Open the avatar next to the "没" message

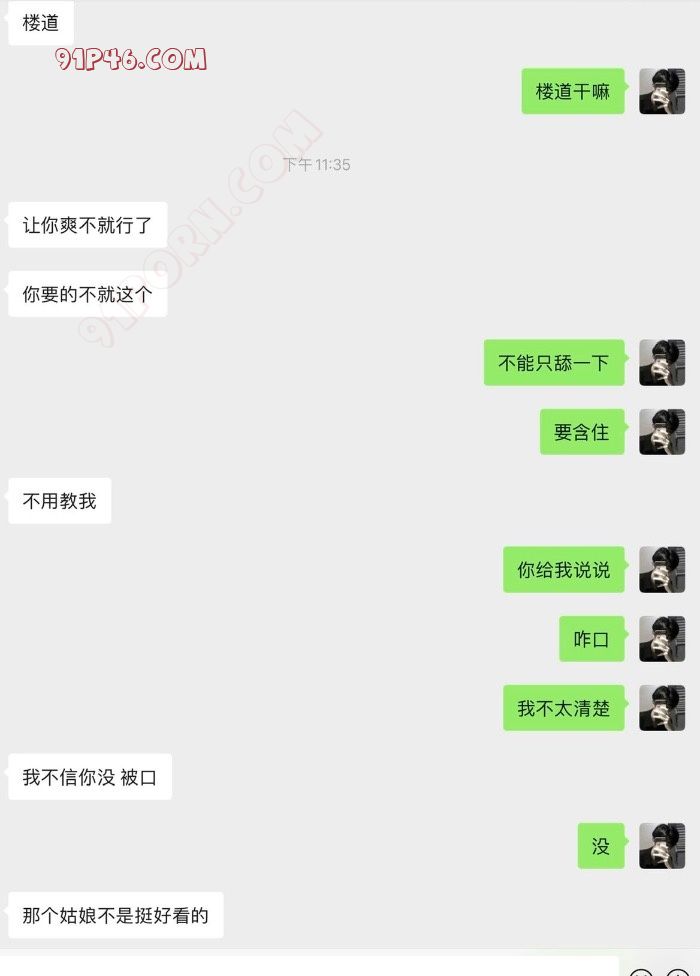(x=662, y=846)
